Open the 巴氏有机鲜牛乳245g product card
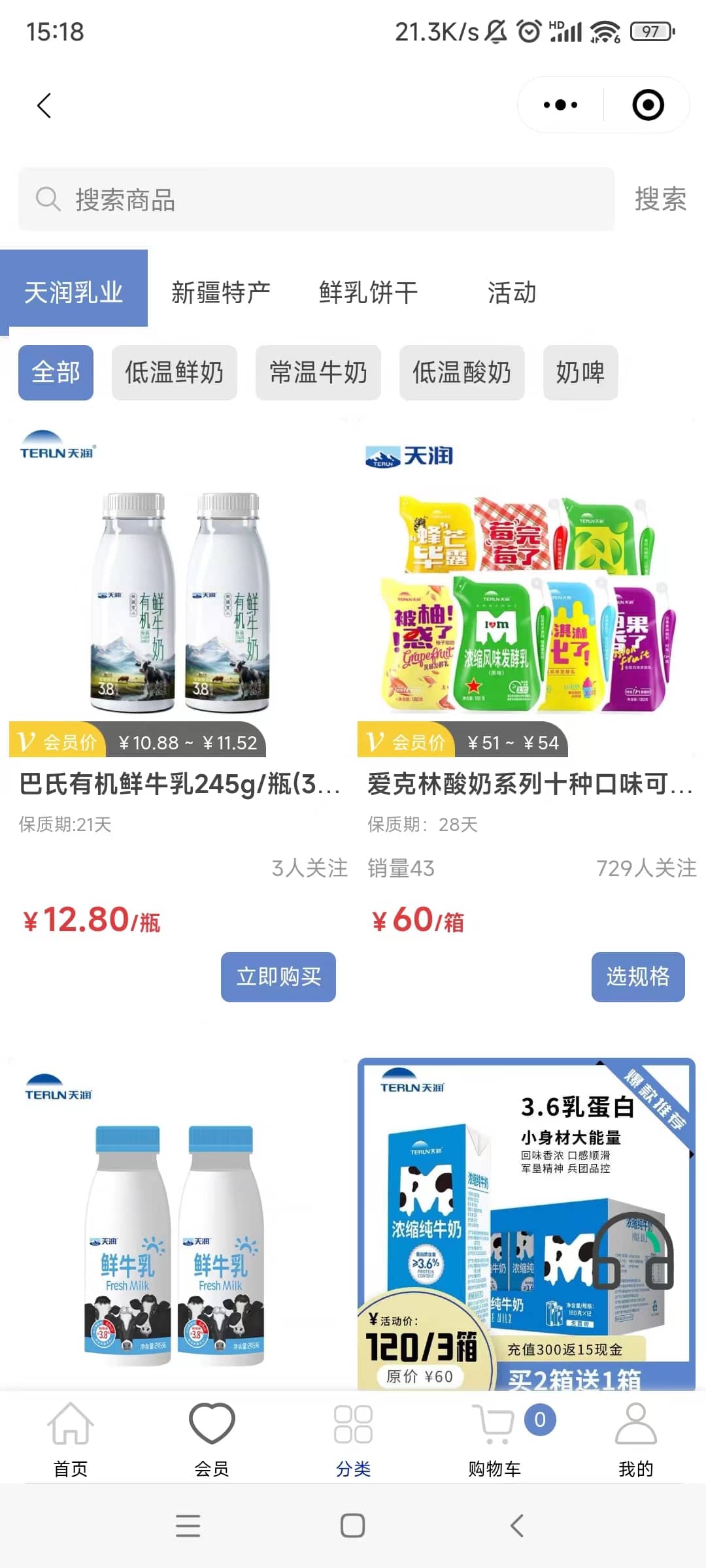The height and width of the screenshot is (1568, 706). click(179, 783)
